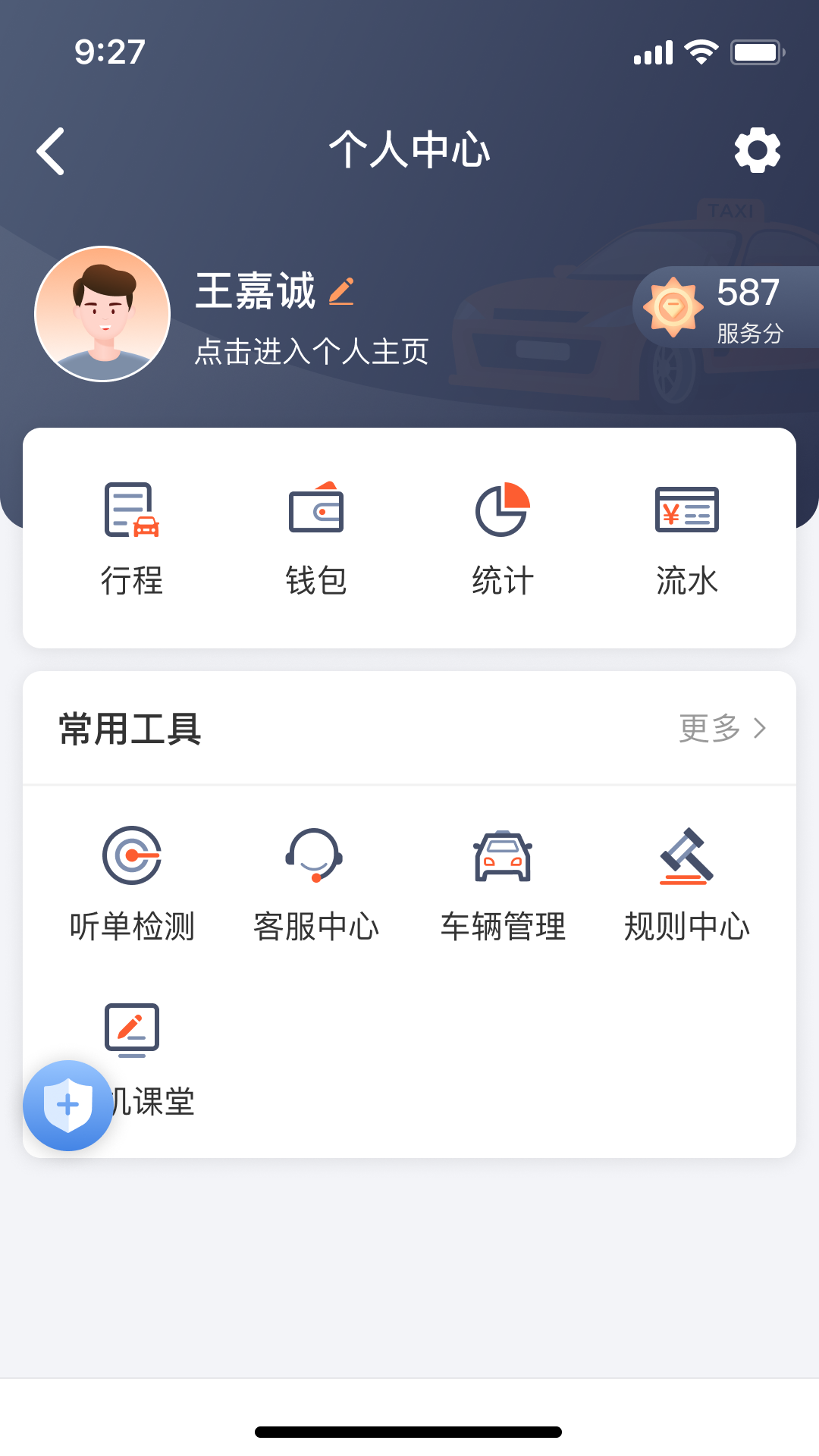Open profile via 王嘉诚 name text
This screenshot has height=1456, width=819.
coord(256,292)
